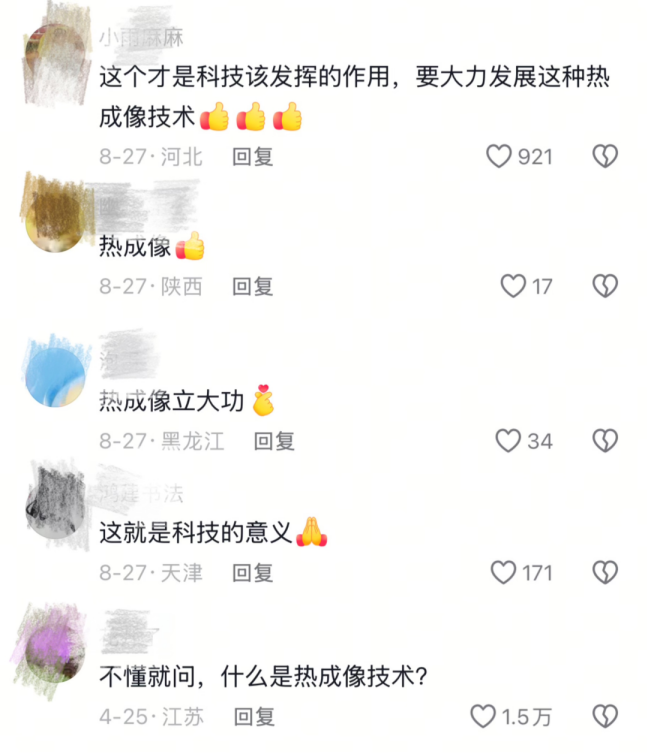Viewport: 648px width, 754px height.
Task: Reply to the 天津 comment
Action: pyautogui.click(x=253, y=573)
